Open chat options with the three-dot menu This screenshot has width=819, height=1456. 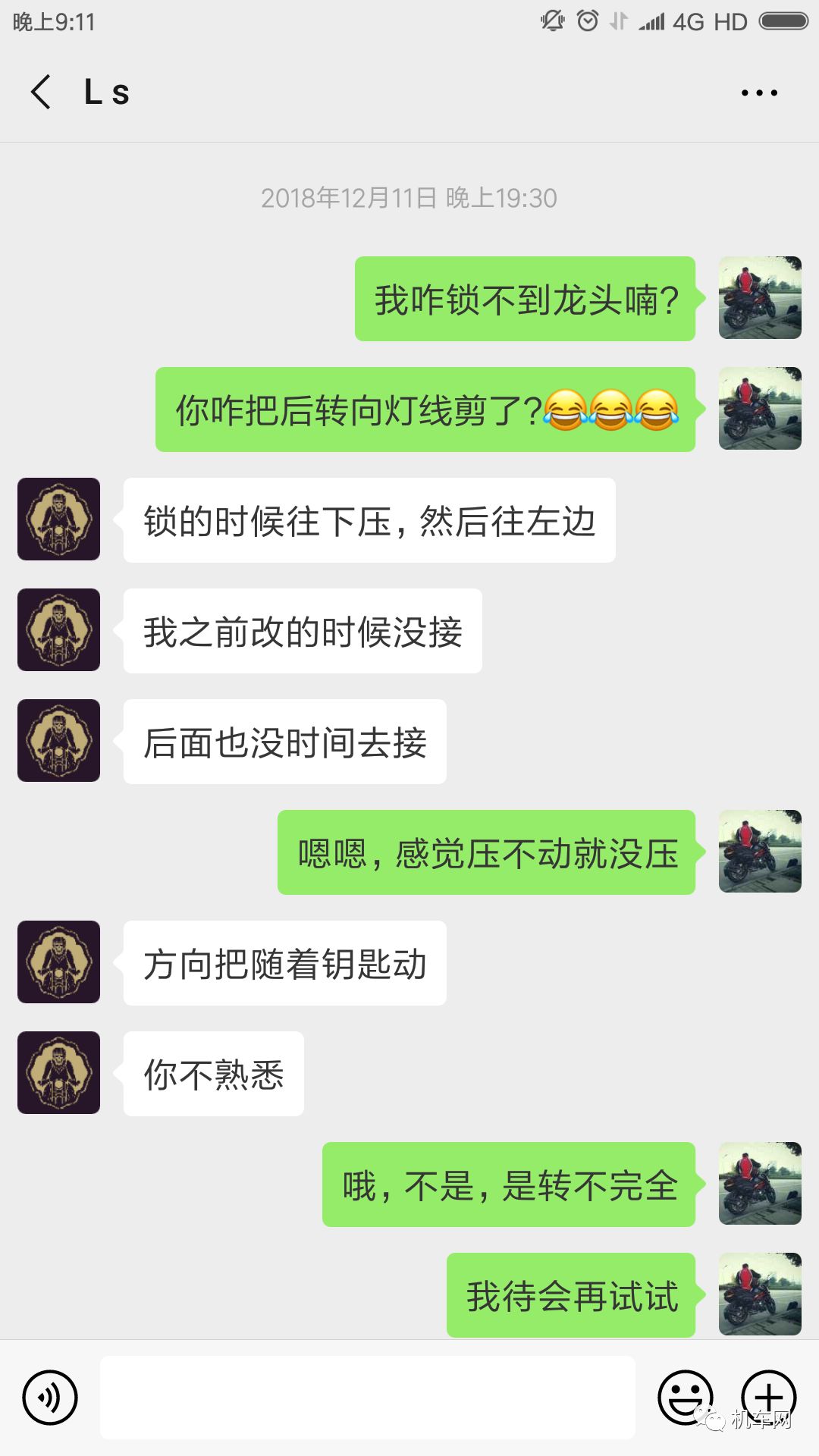[x=758, y=91]
